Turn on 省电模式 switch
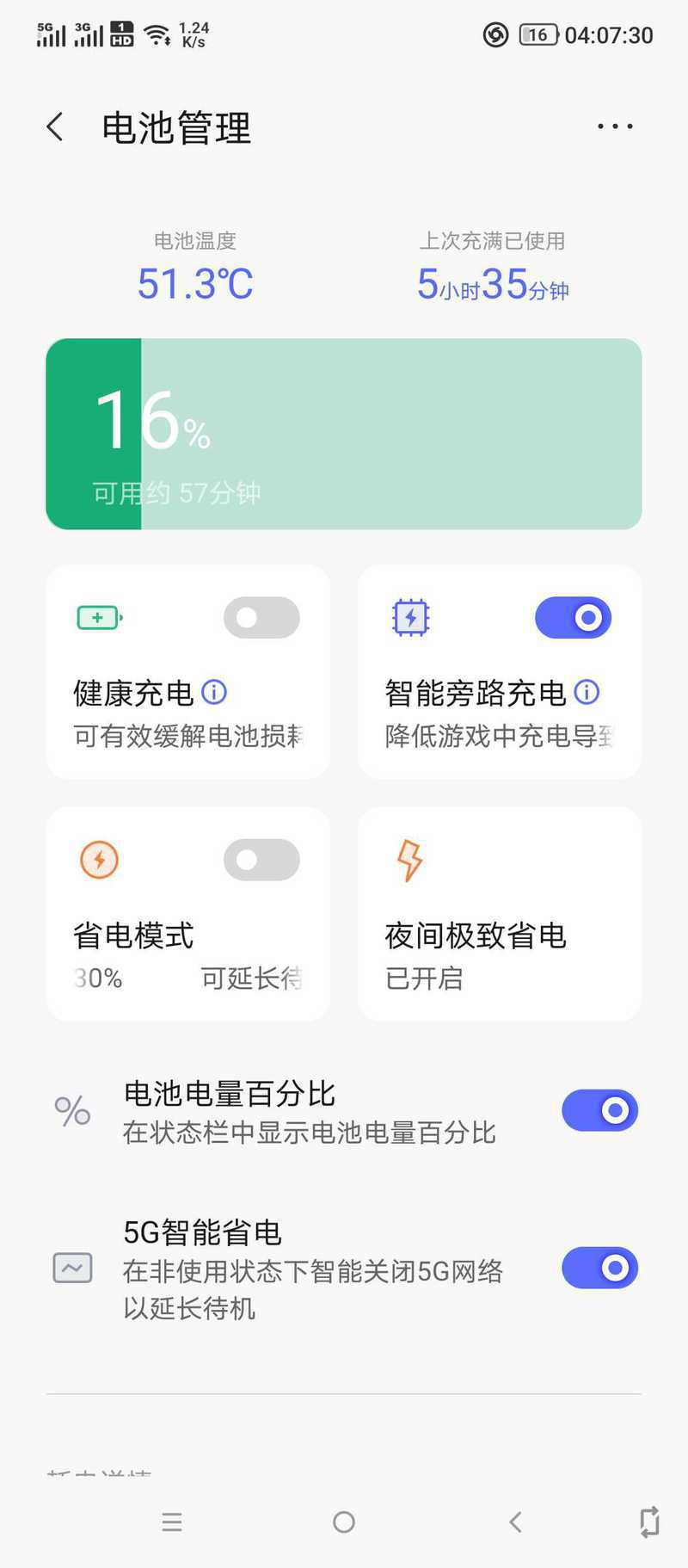 261,860
